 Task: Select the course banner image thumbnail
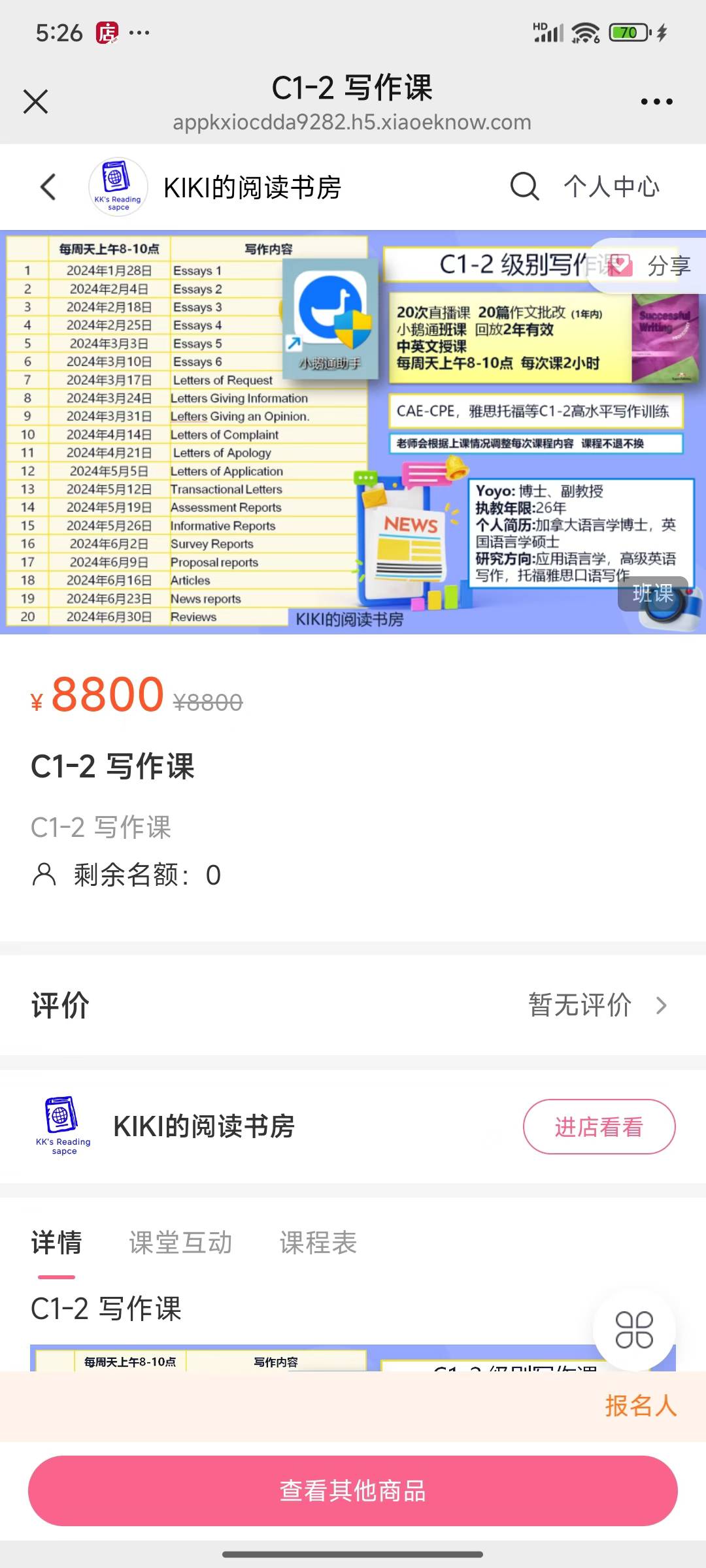tap(353, 431)
